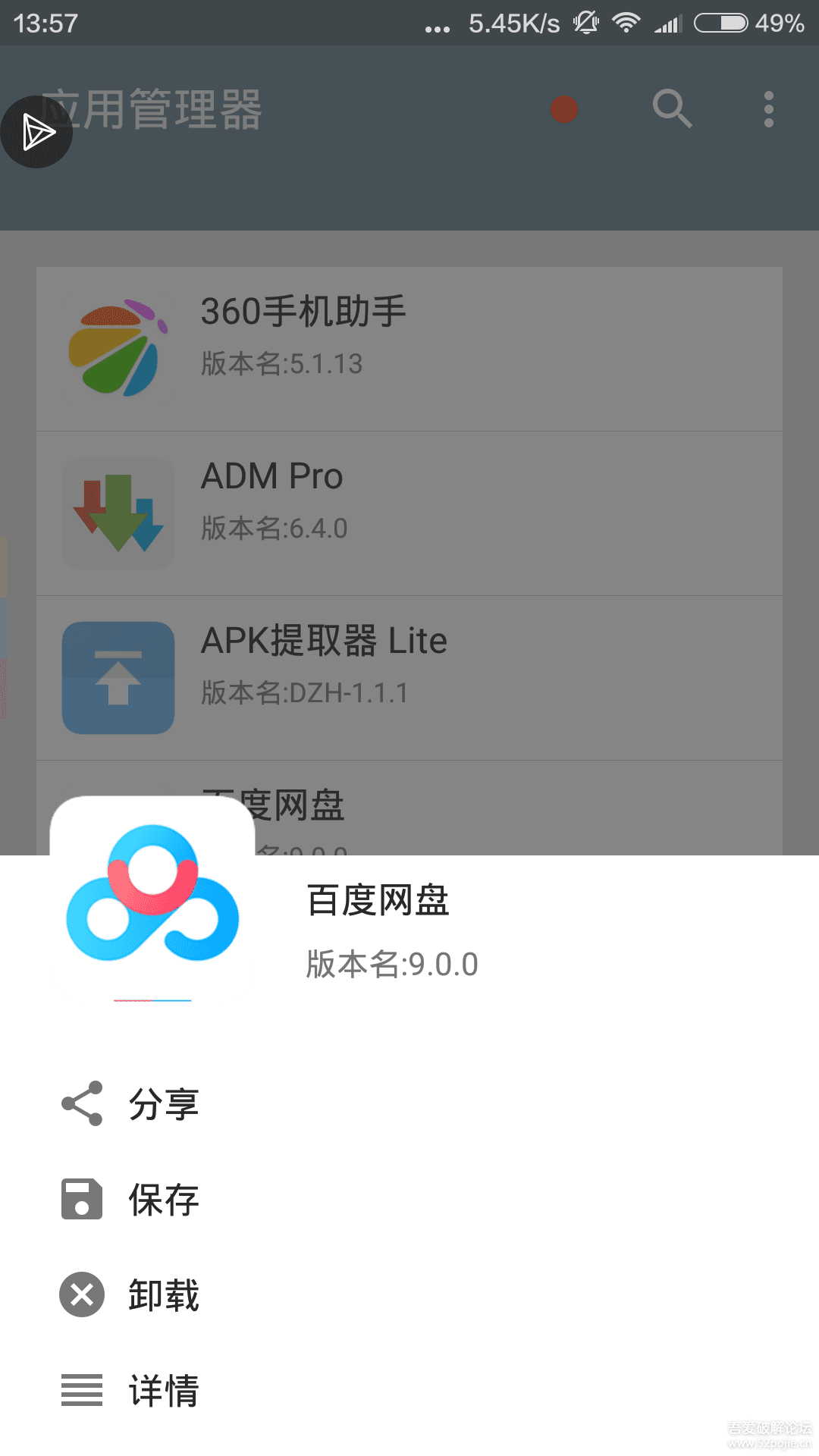Tap the red record dot icon
This screenshot has height=1456, width=819.
pos(563,109)
